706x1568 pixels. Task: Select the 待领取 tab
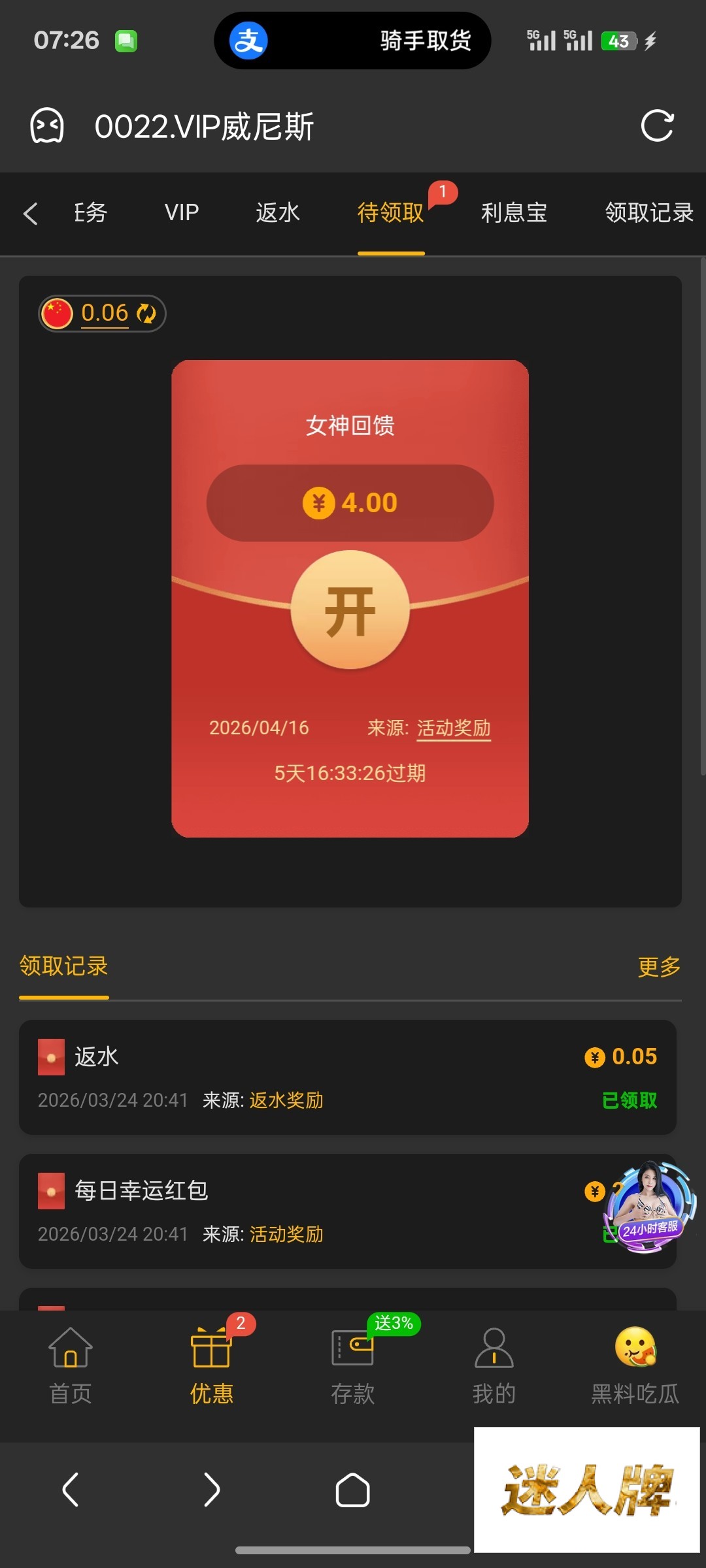coord(390,213)
